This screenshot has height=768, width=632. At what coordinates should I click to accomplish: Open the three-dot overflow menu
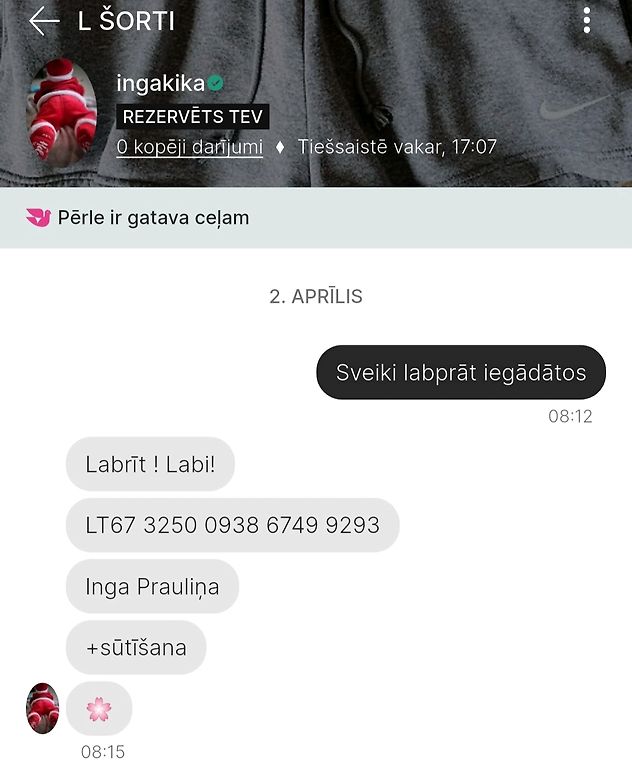[587, 20]
